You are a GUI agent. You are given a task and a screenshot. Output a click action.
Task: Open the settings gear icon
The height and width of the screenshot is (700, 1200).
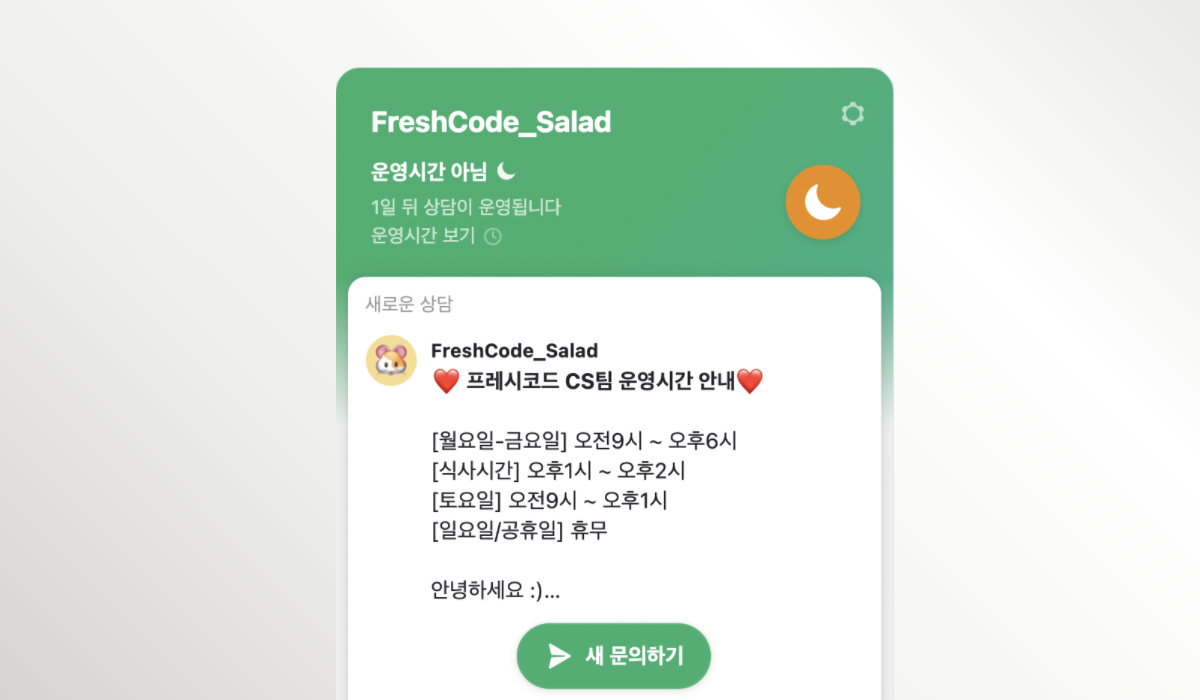(852, 114)
